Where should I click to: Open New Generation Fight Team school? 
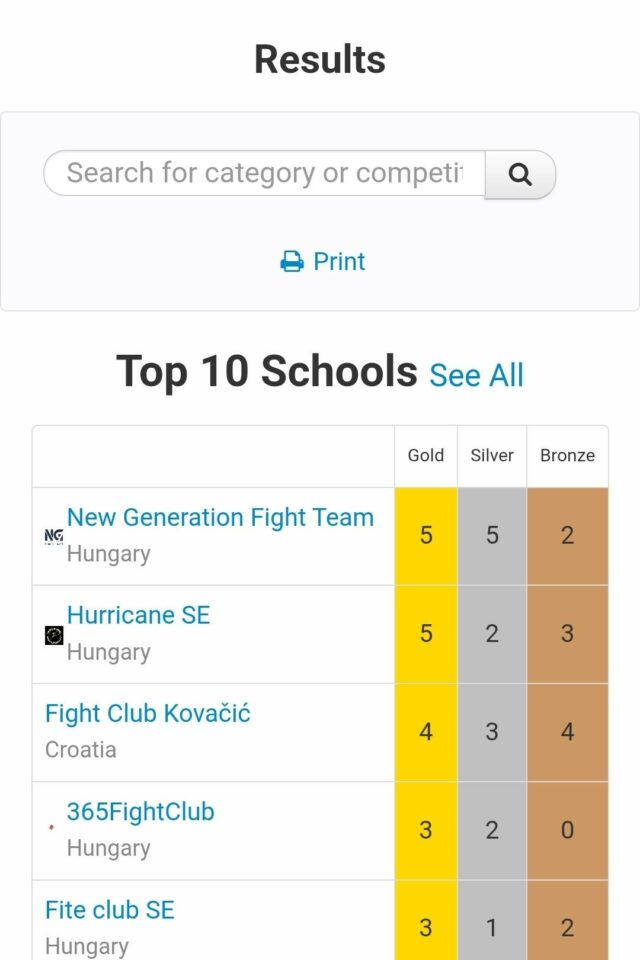pos(220,517)
